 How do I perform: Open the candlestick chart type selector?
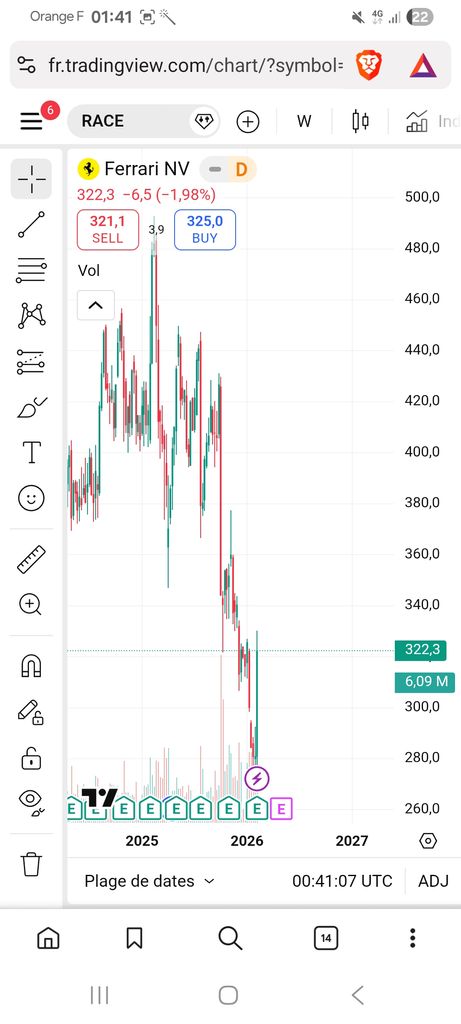(360, 121)
